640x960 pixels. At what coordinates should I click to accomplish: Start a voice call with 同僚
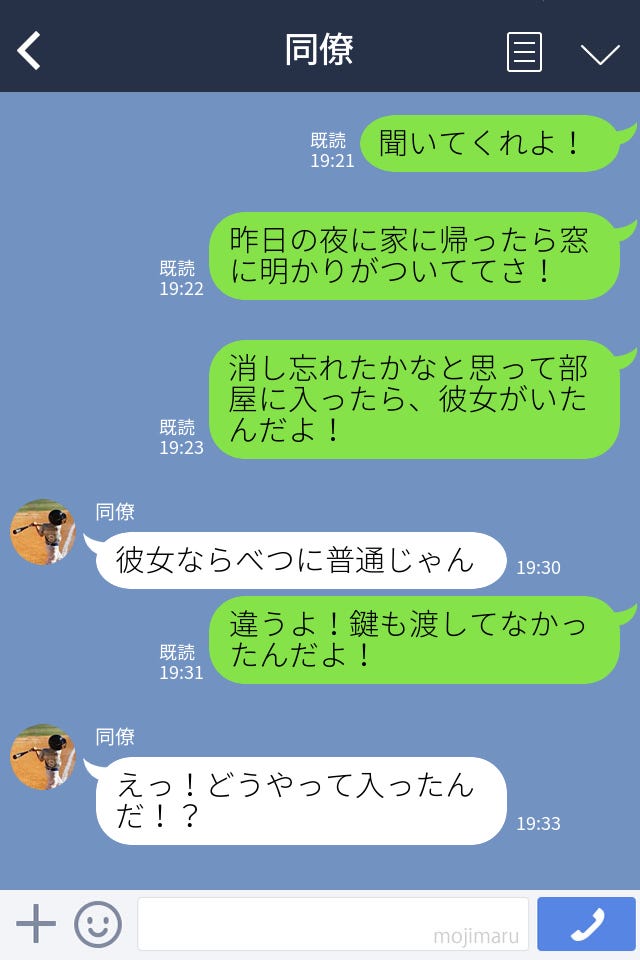point(586,924)
